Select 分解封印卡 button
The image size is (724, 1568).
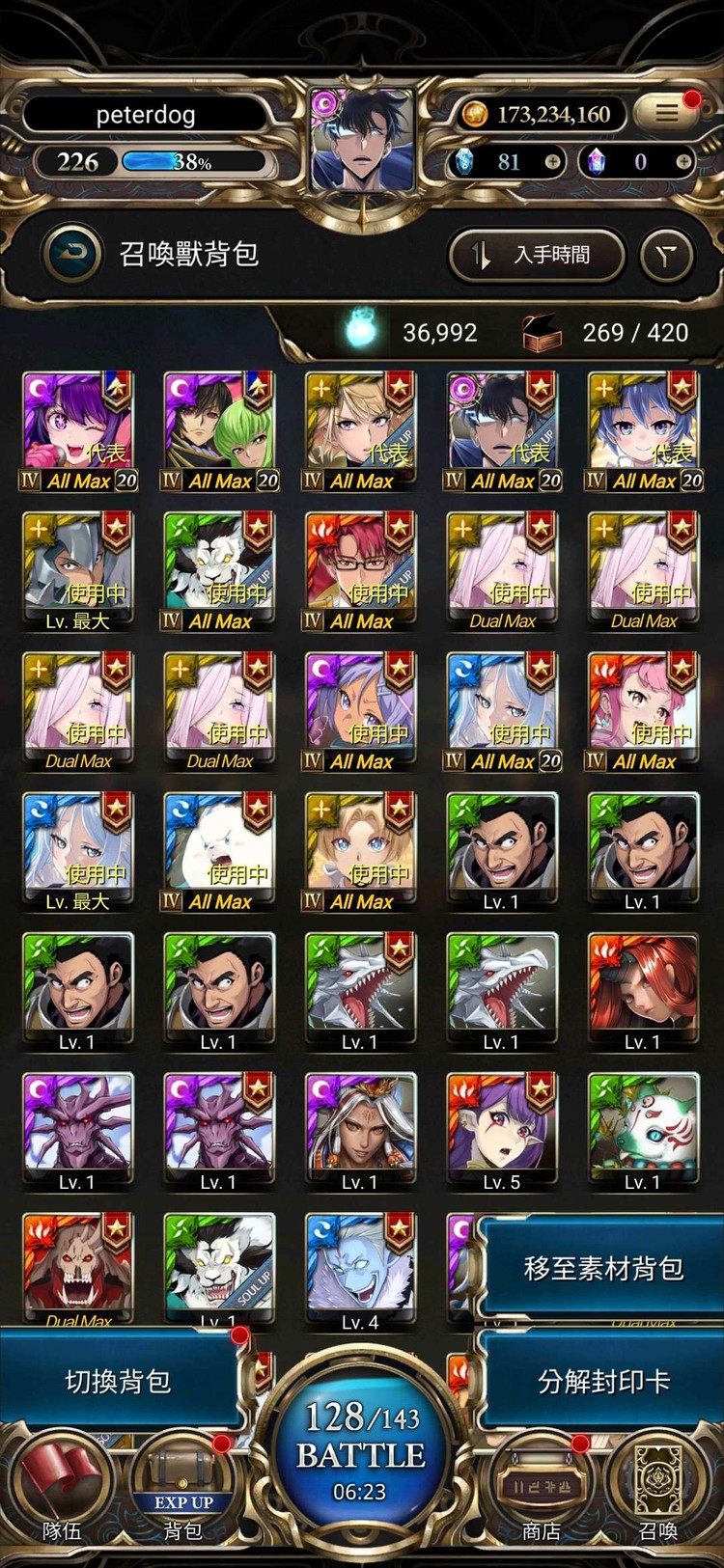pyautogui.click(x=602, y=1382)
